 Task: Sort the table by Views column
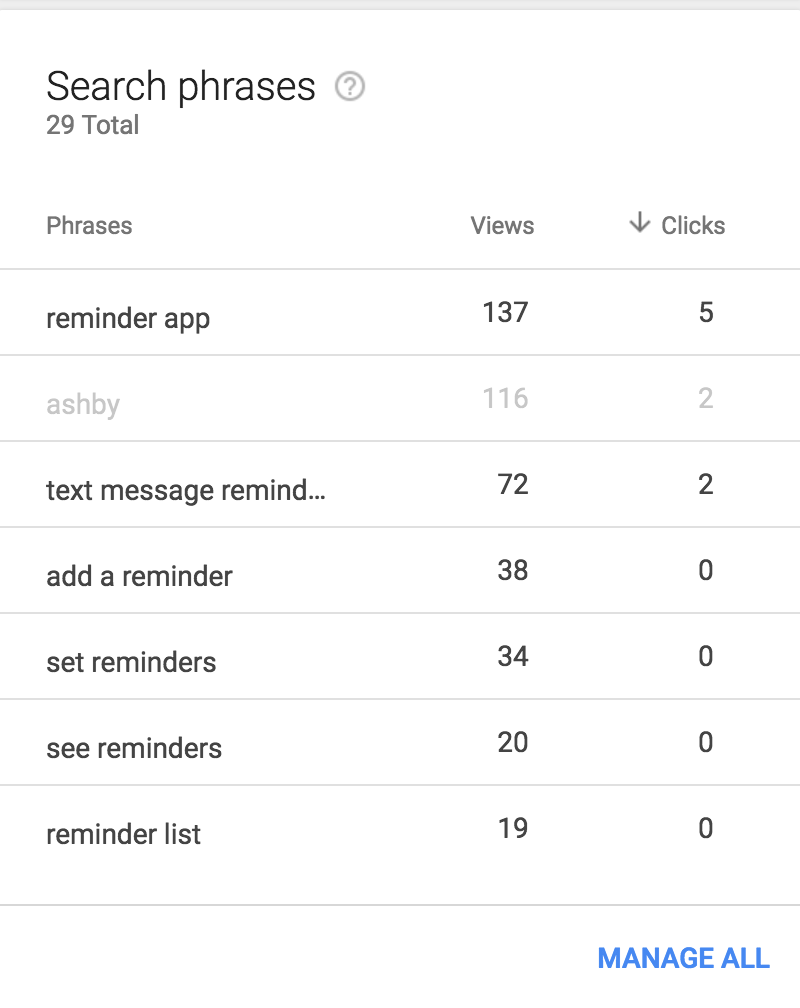(x=502, y=226)
